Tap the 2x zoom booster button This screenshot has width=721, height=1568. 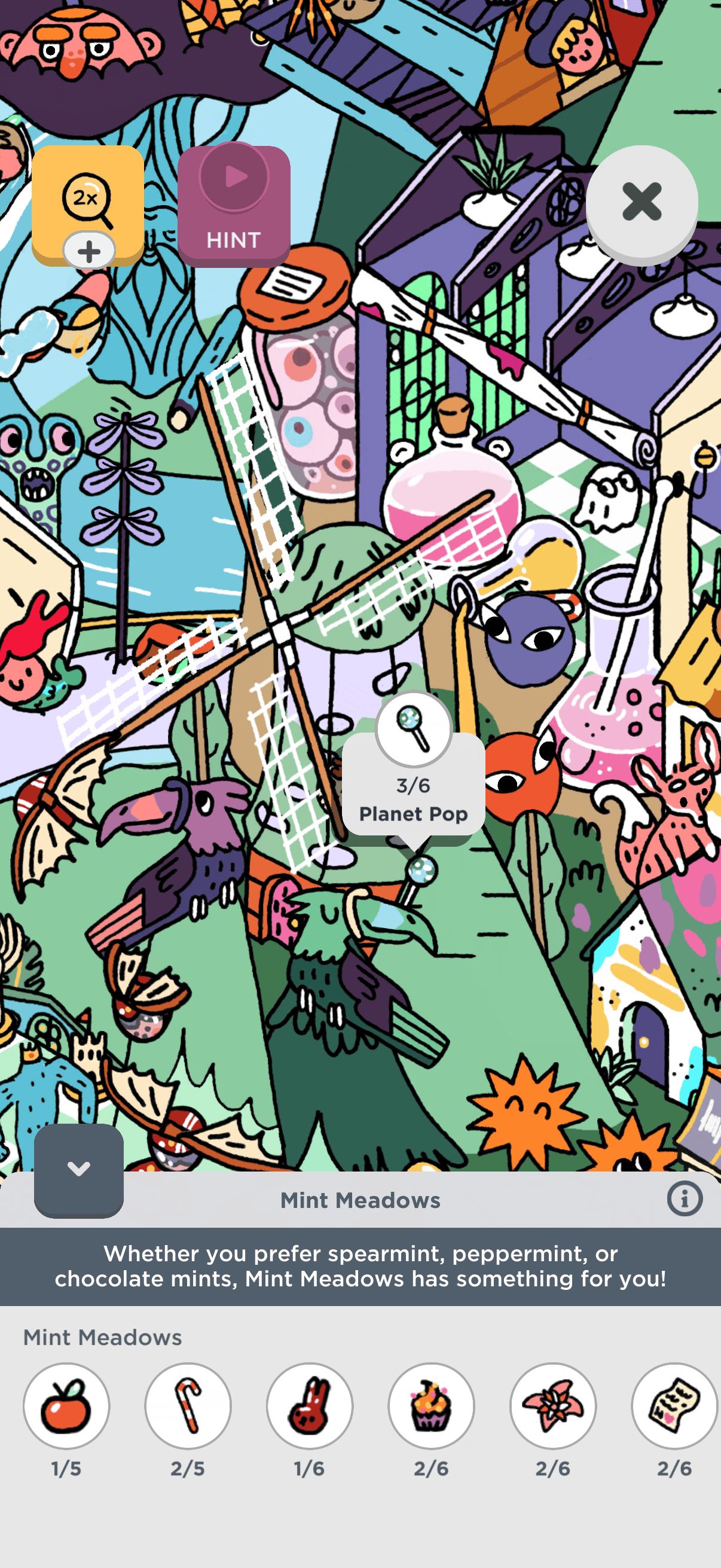[88, 205]
